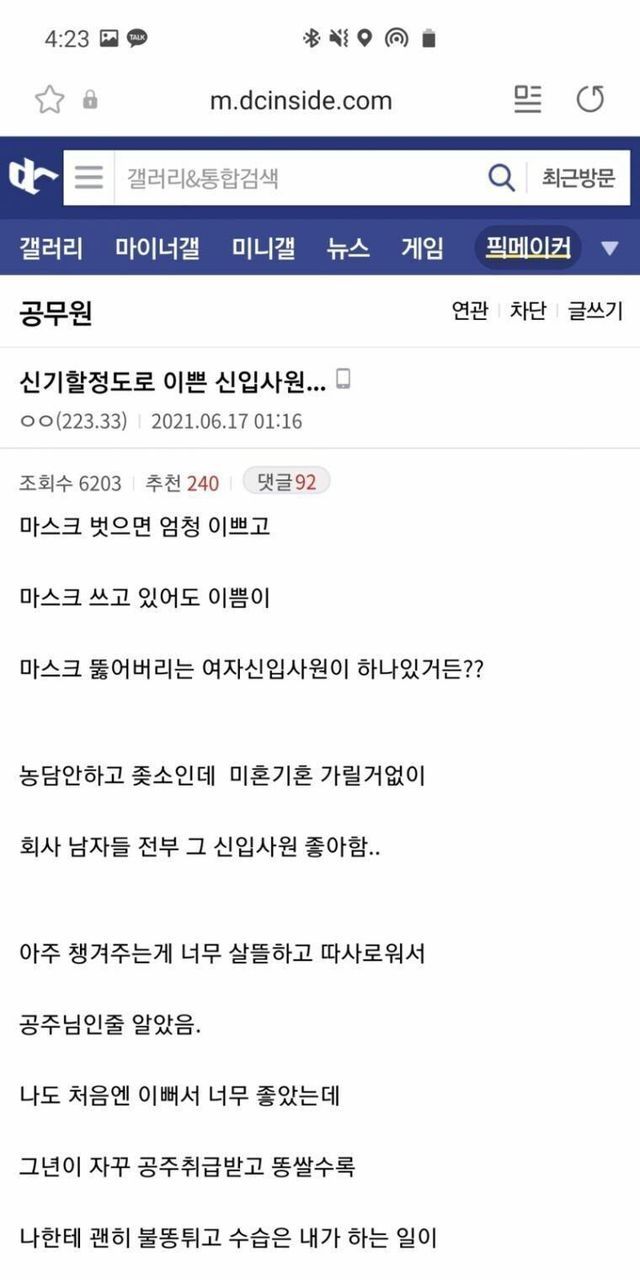Switch to the 갤러리 tab
Image resolution: width=640 pixels, height=1280 pixels.
[51, 248]
